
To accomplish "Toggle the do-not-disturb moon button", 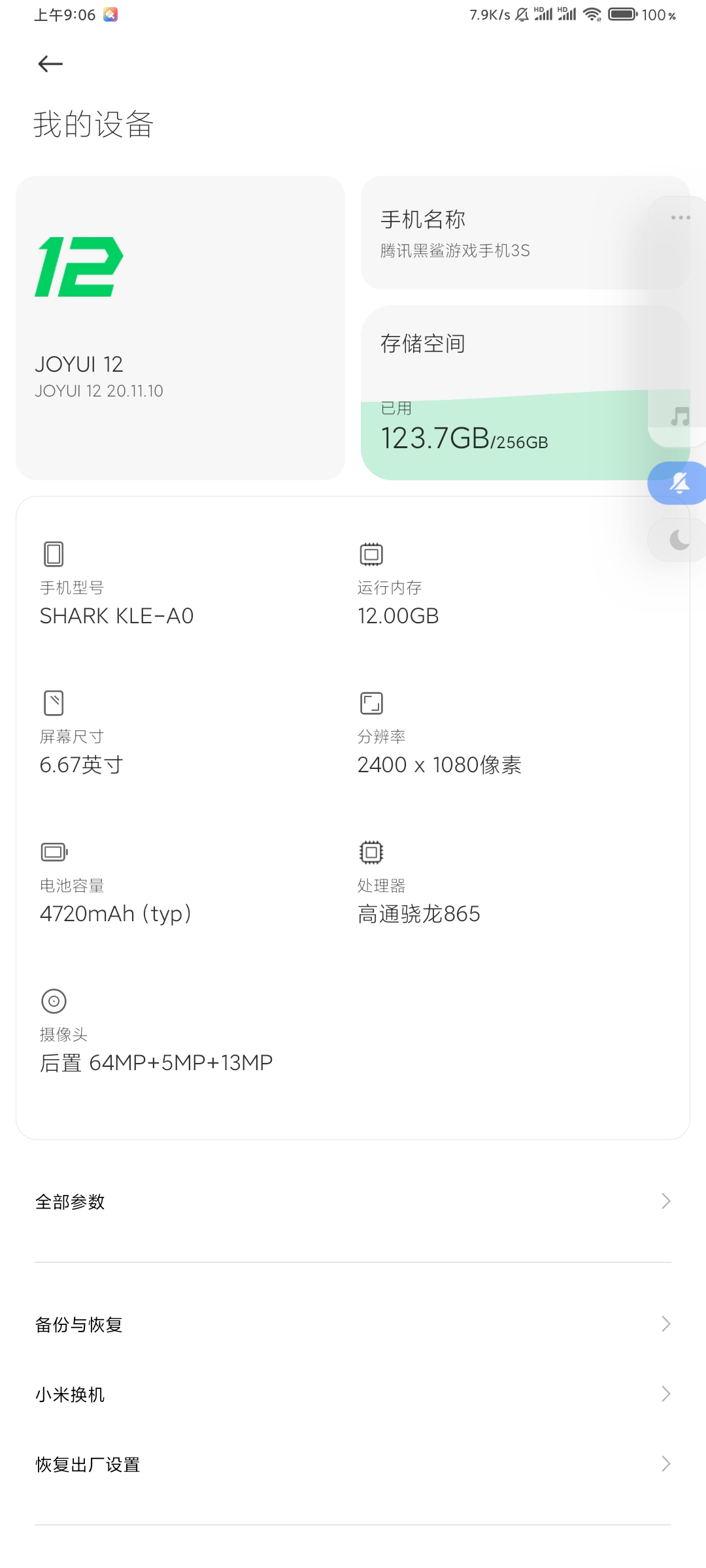I will coord(679,540).
